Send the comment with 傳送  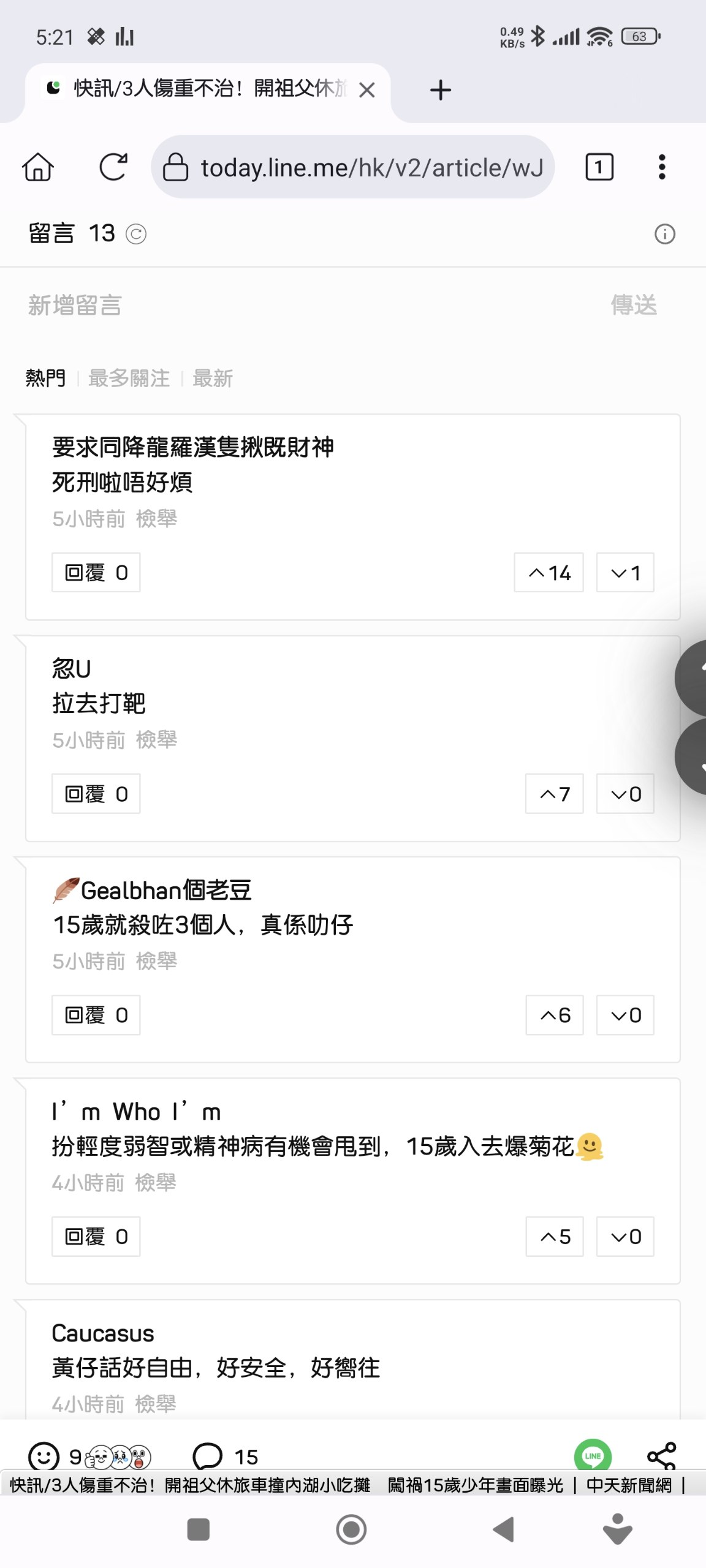pos(633,305)
